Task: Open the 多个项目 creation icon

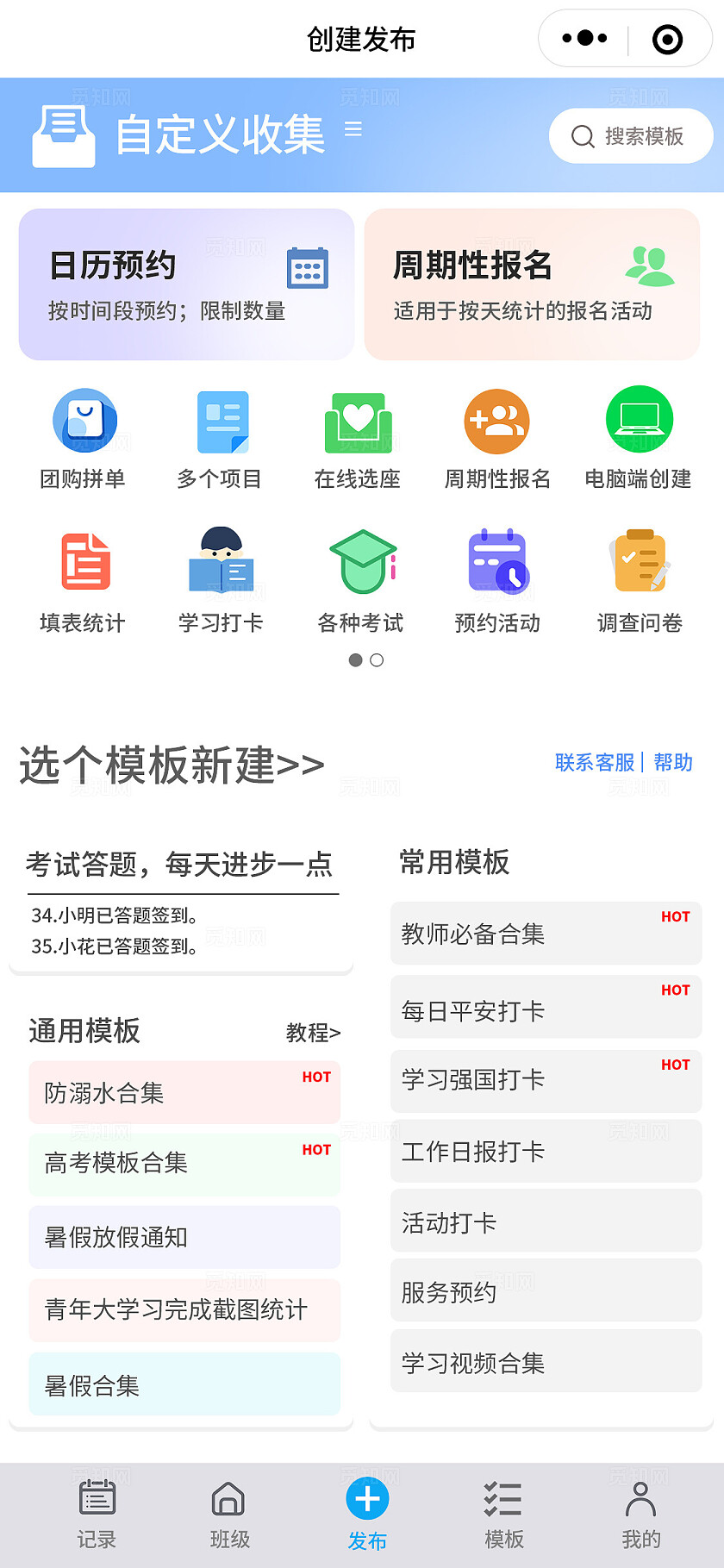Action: [222, 421]
